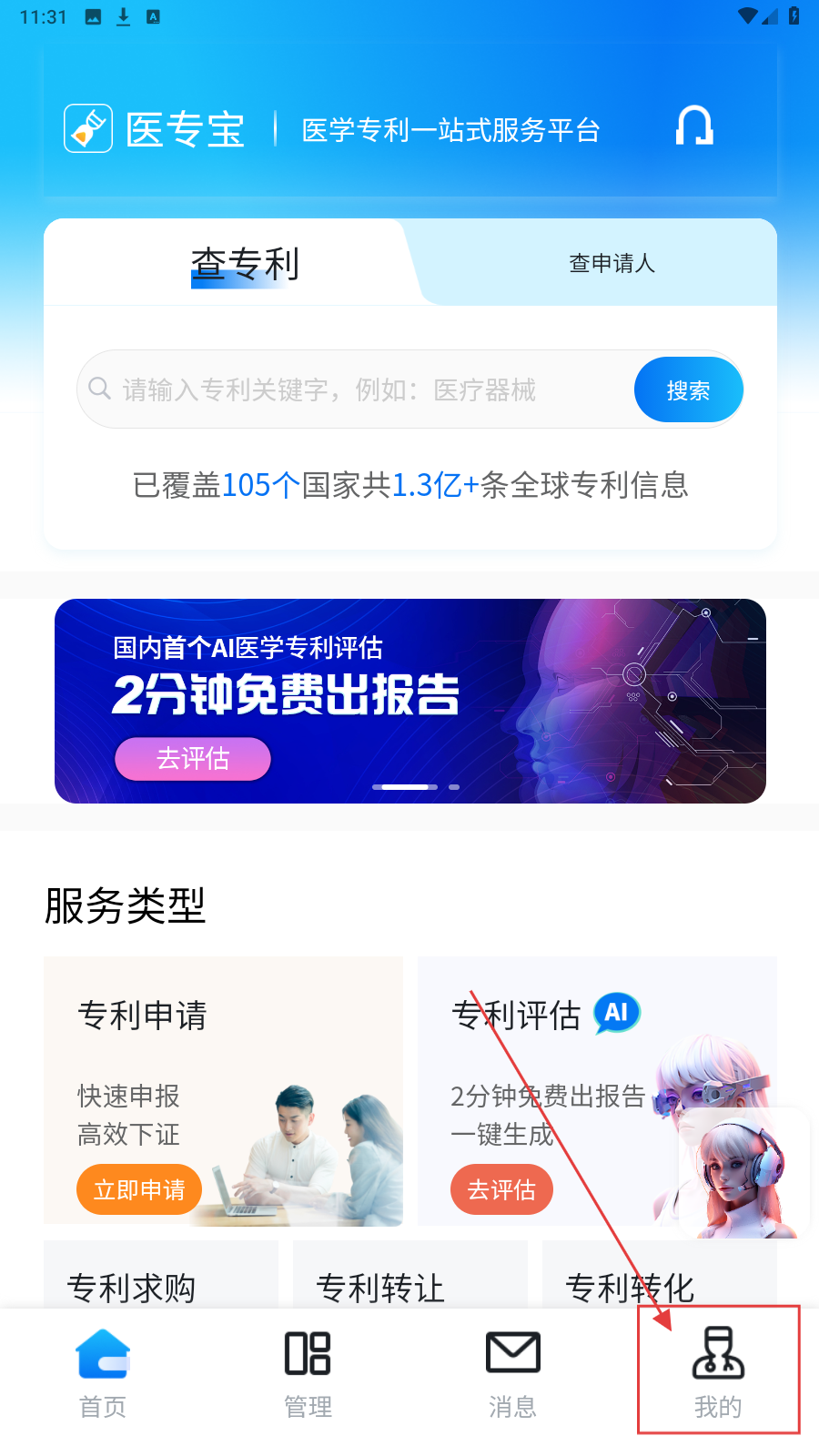This screenshot has width=819, height=1456.
Task: Focus the patent keyword search field
Action: 364,390
